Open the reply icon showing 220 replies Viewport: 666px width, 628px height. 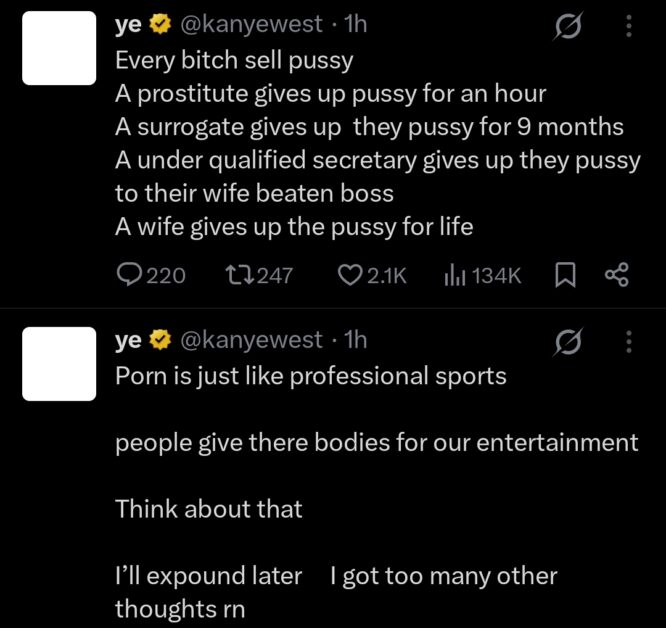click(x=130, y=275)
